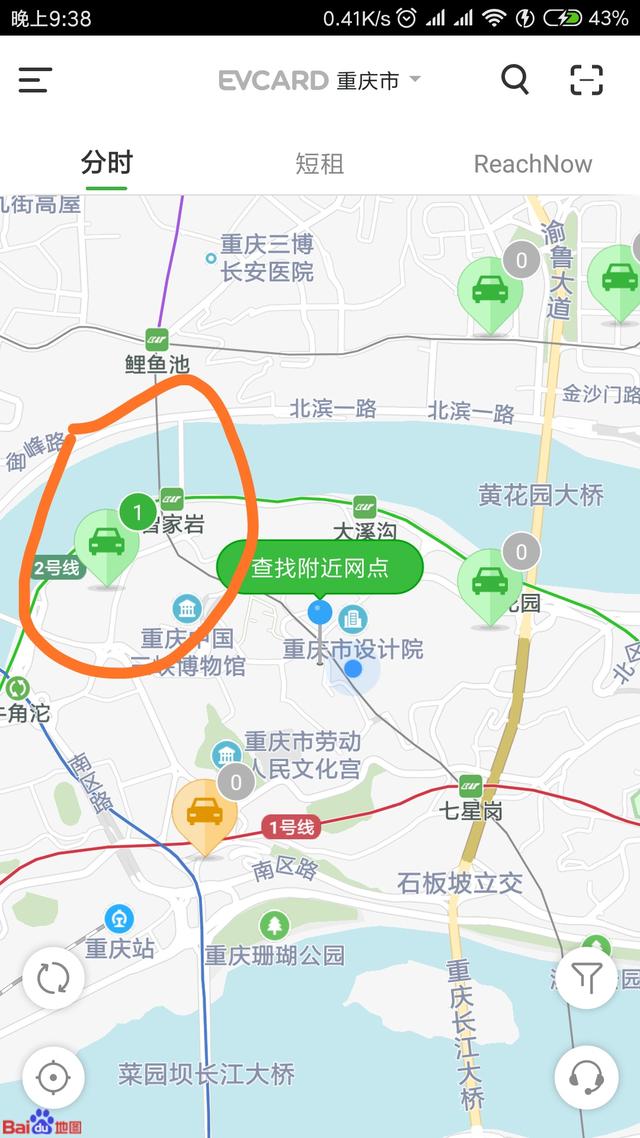Viewport: 640px width, 1138px height.
Task: Select the orange car marker near 1号线
Action: 205,814
